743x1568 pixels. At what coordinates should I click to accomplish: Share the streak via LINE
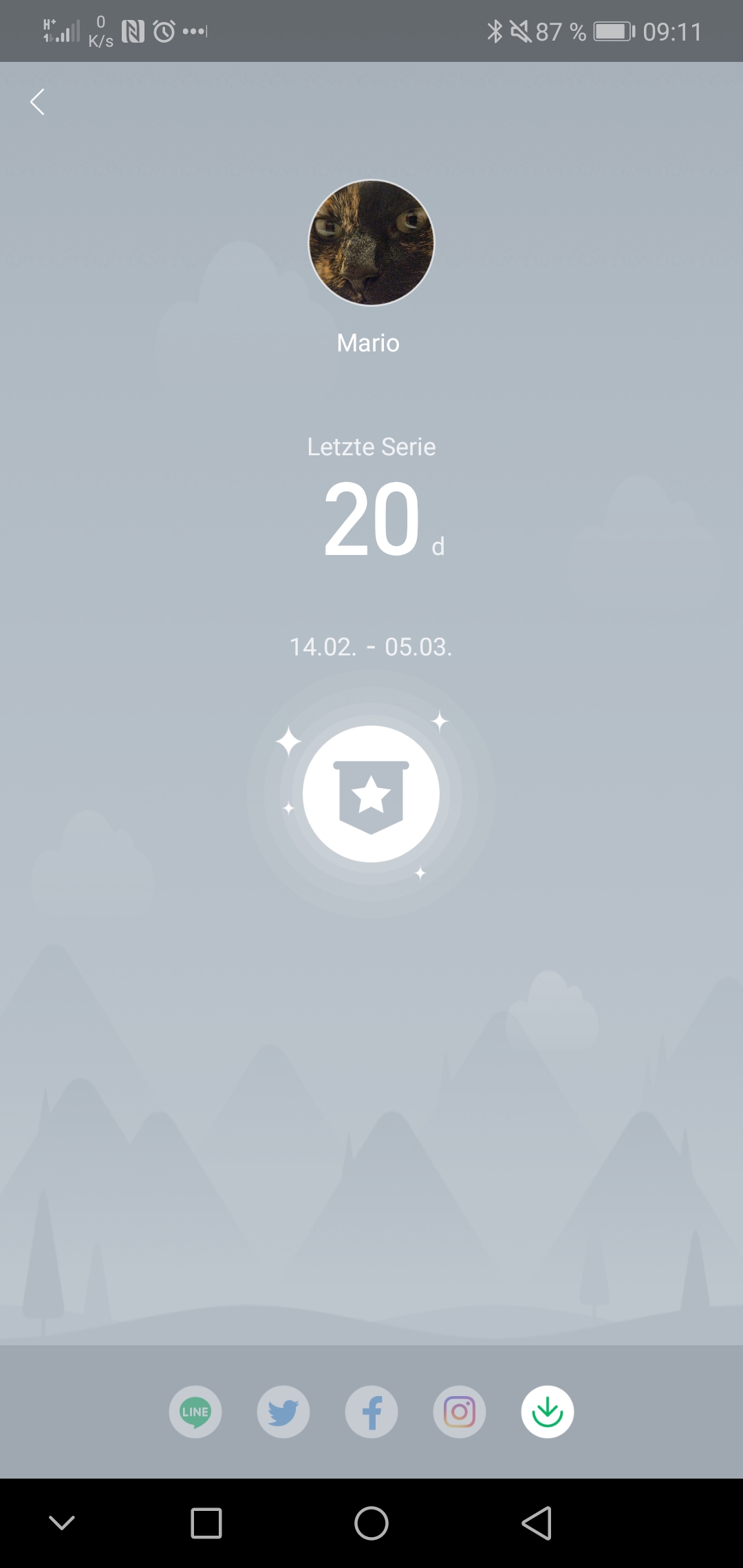[195, 1412]
